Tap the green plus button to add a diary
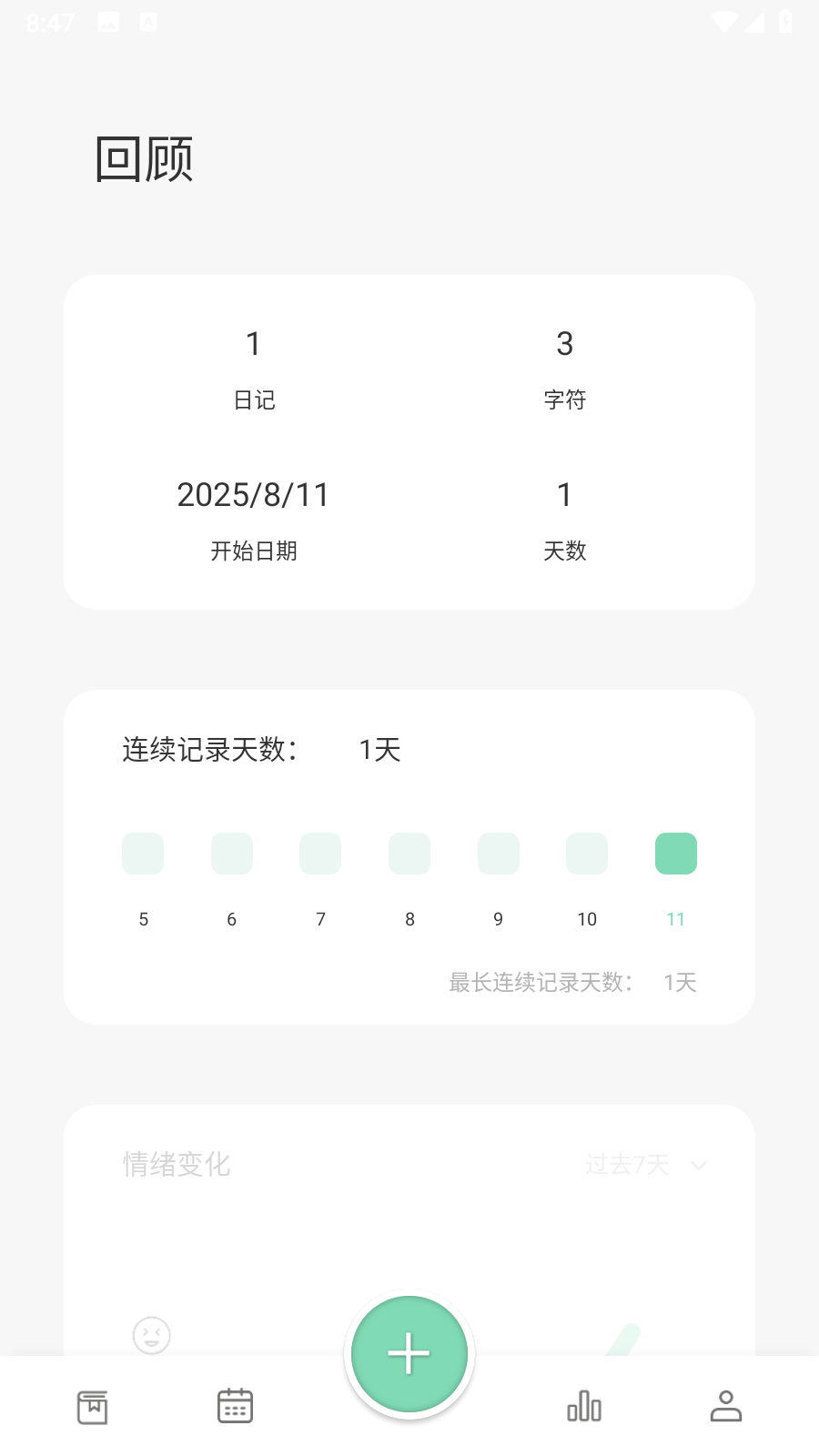This screenshot has width=819, height=1456. click(x=409, y=1353)
